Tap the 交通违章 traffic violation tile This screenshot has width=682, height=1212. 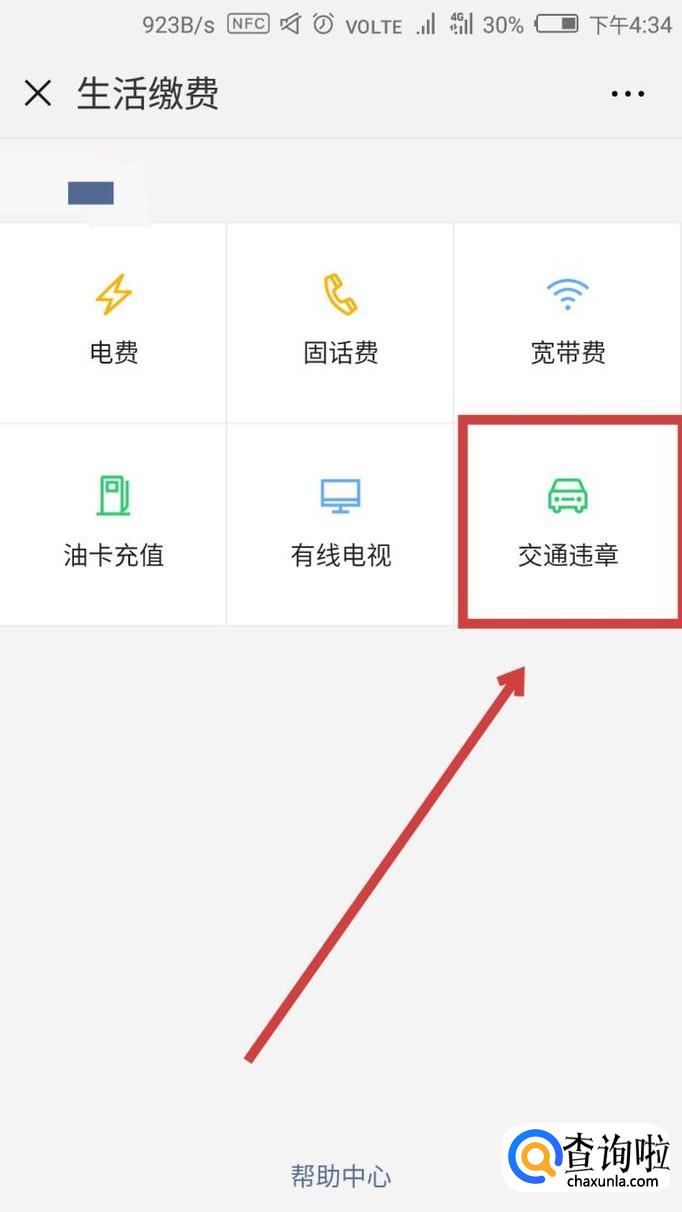coord(568,525)
